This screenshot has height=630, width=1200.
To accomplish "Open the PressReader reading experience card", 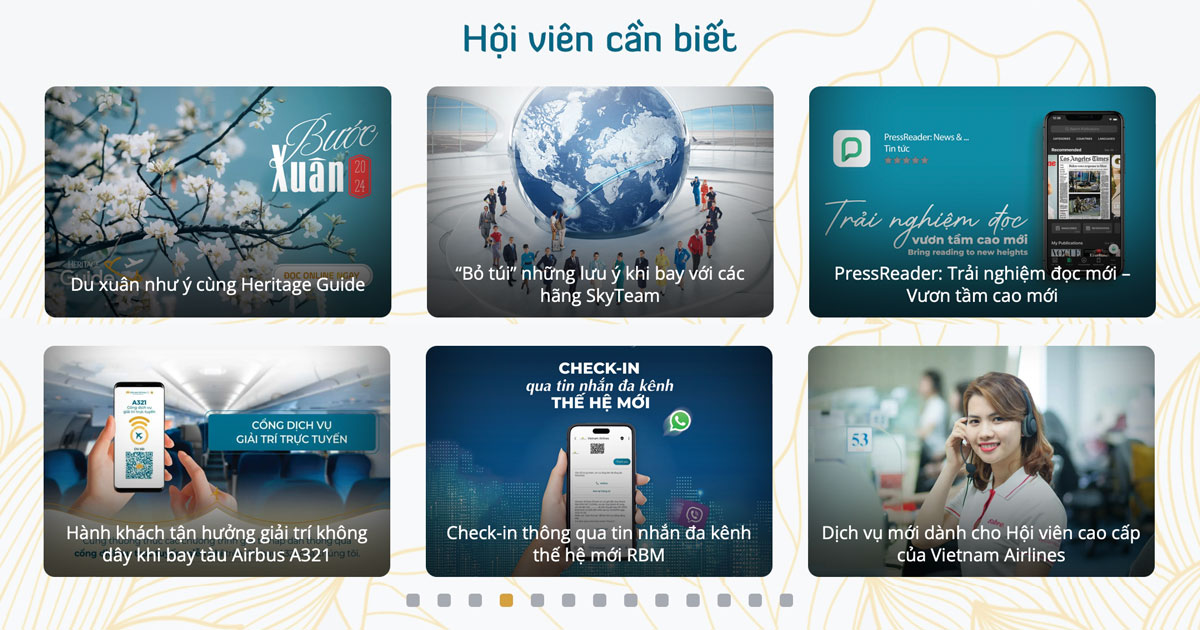I will (982, 202).
